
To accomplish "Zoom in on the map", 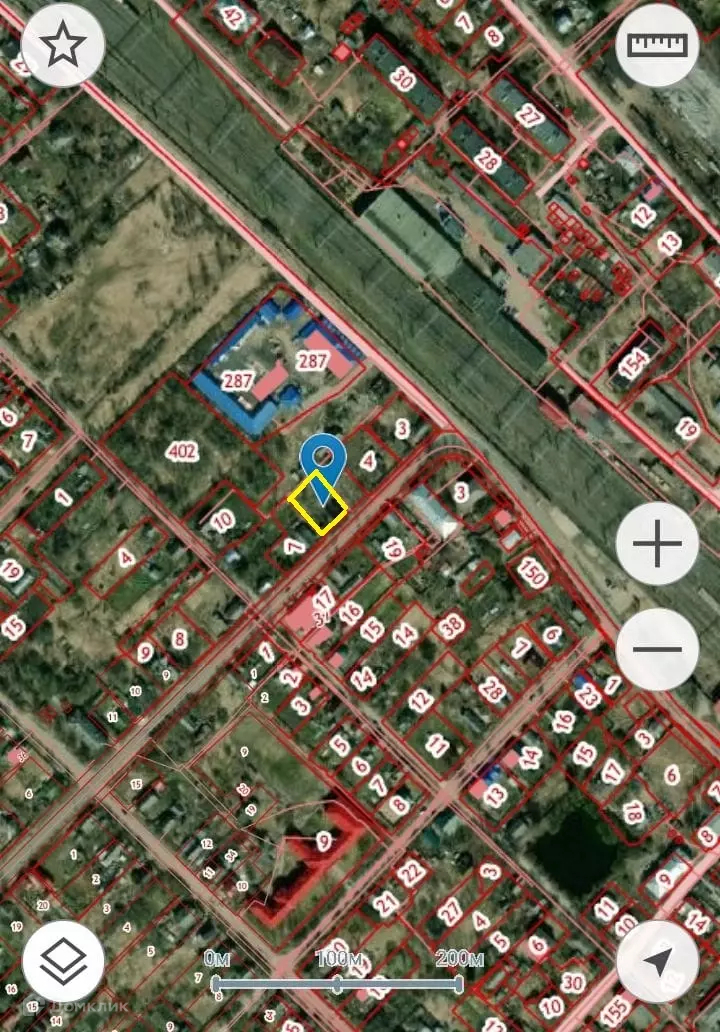I will coord(657,545).
